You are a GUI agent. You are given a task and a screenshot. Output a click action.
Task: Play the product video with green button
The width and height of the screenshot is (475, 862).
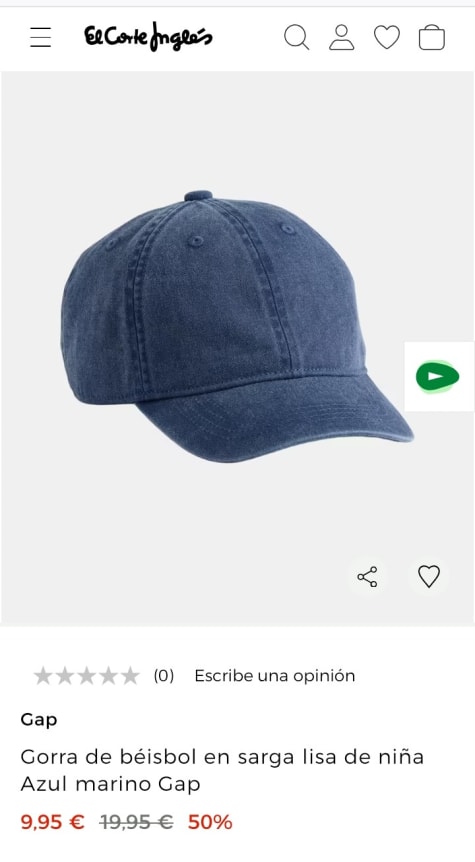438,377
